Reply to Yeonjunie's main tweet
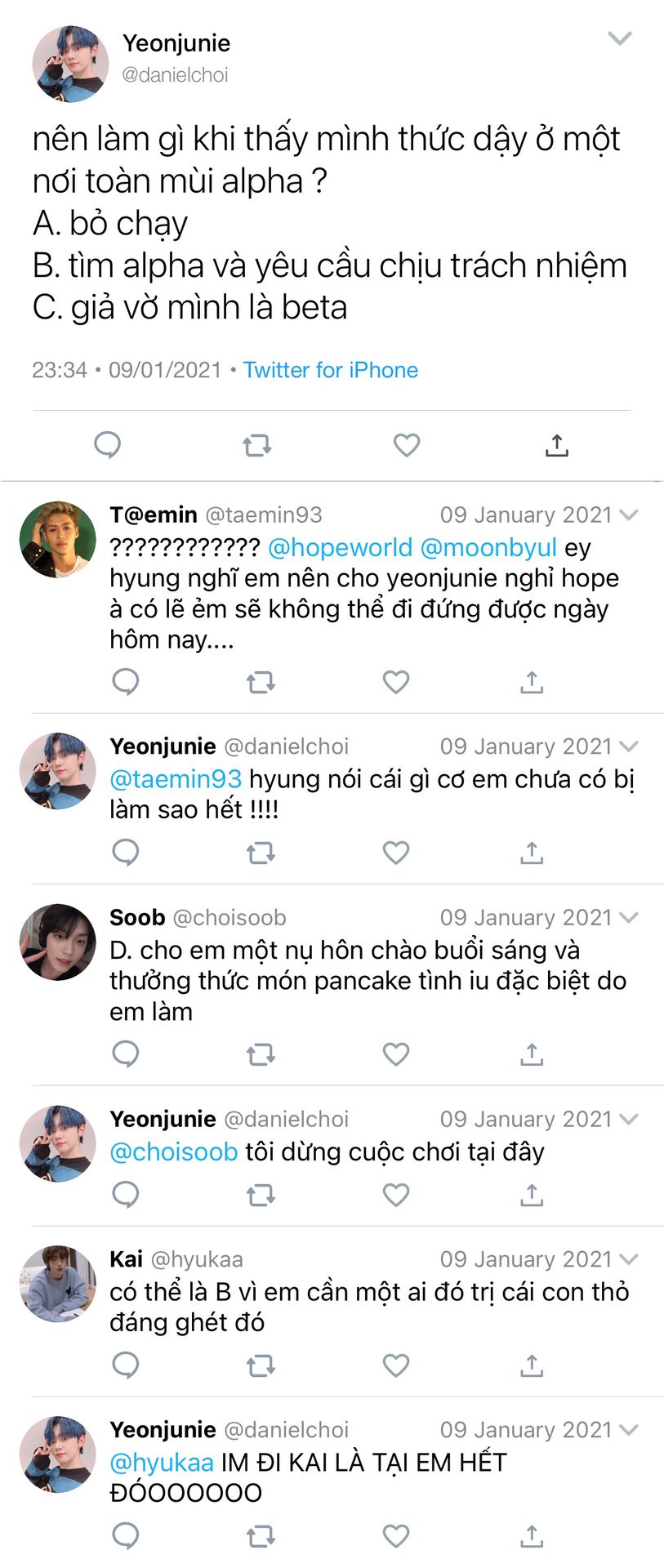This screenshot has height=1568, width=664. 108,445
